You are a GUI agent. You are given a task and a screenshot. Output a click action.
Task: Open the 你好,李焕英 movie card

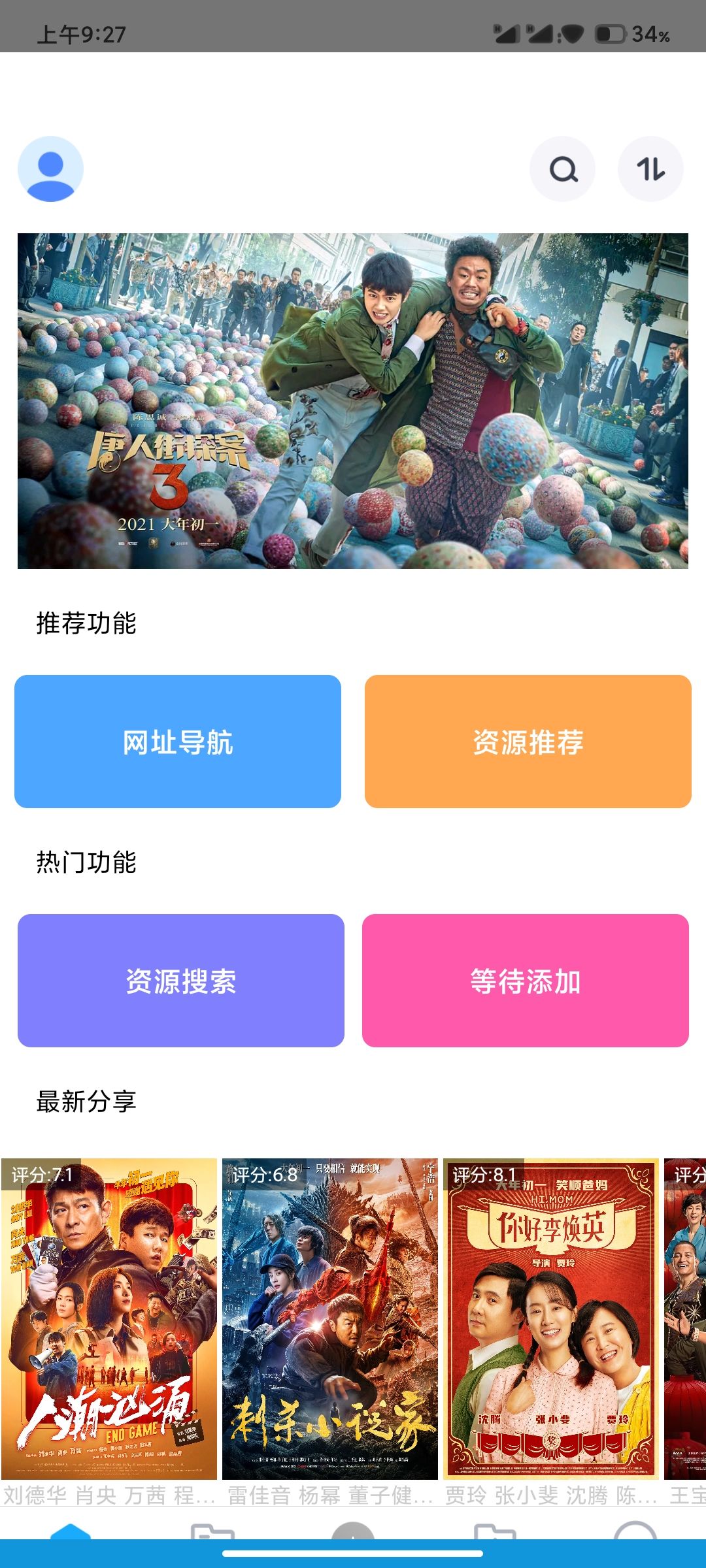click(550, 1318)
